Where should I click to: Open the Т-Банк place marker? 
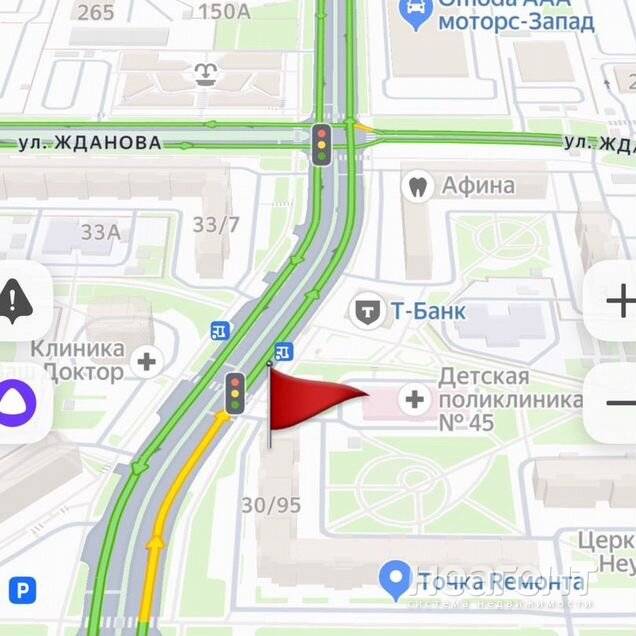[x=368, y=311]
